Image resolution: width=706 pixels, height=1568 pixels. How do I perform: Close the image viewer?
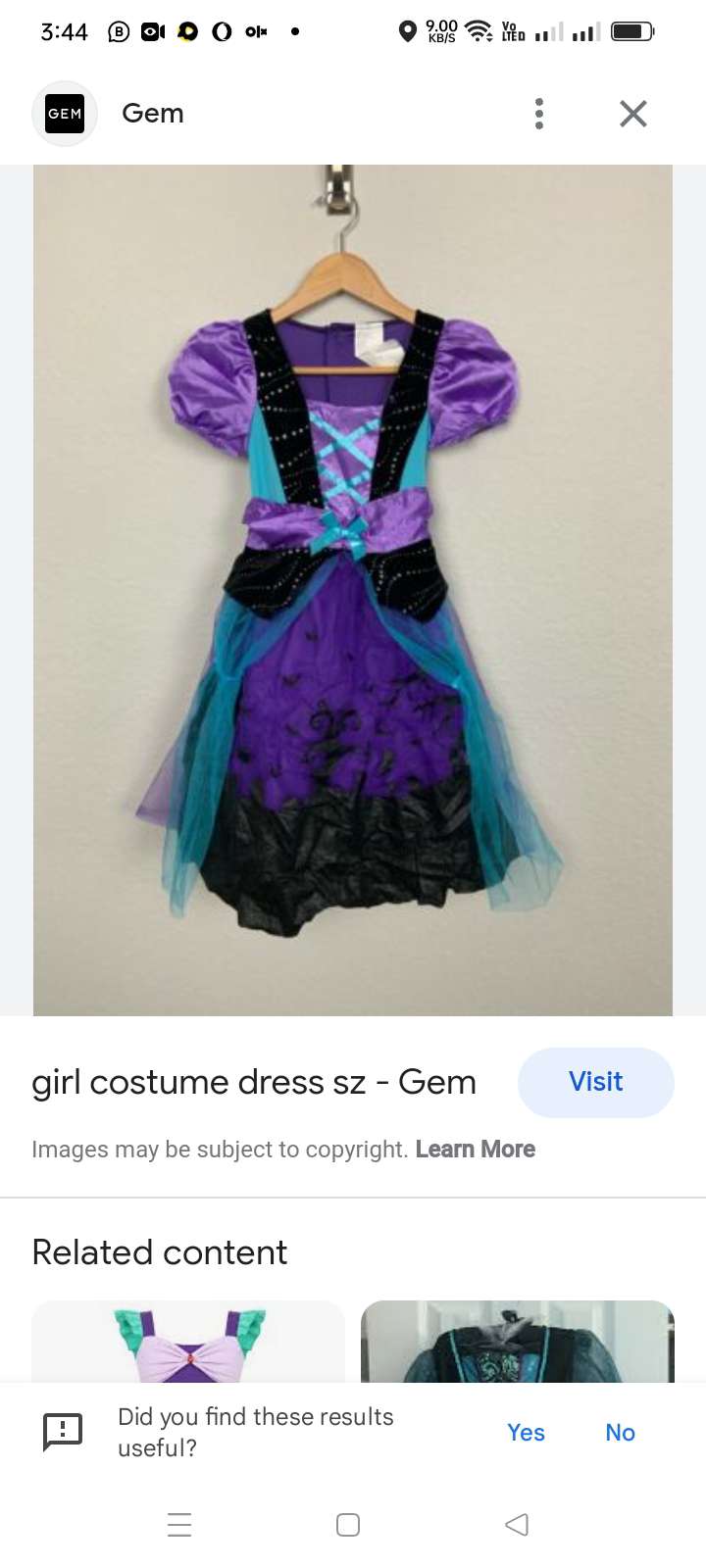633,114
